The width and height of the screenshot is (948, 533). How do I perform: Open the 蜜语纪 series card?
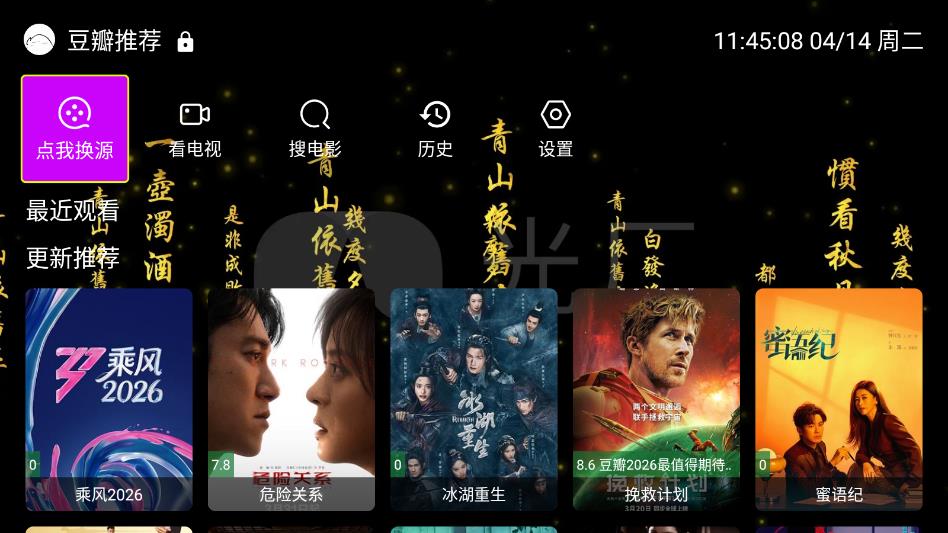coord(839,399)
